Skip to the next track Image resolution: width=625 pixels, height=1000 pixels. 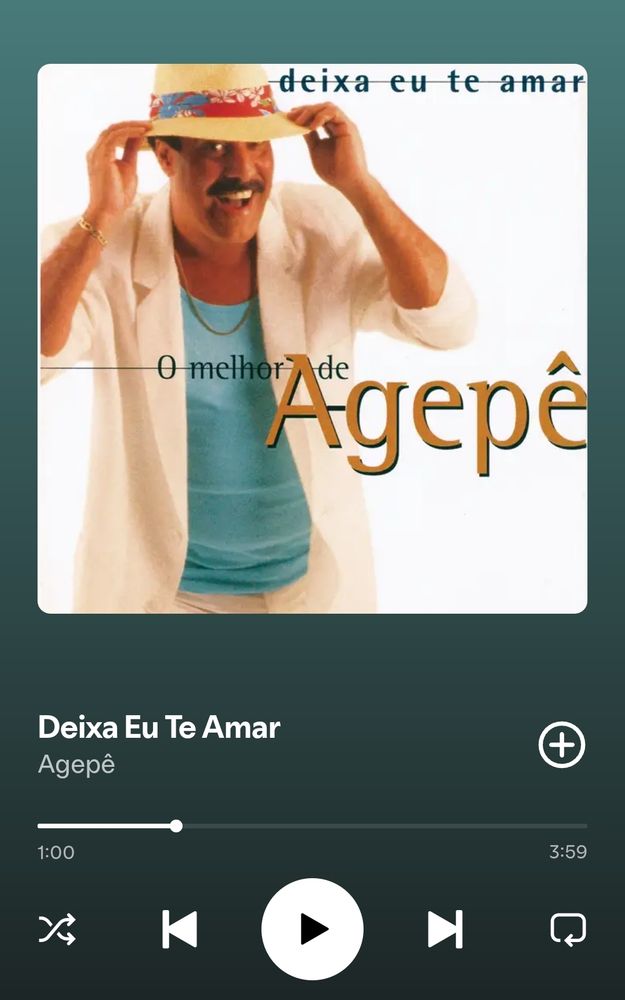[x=445, y=930]
